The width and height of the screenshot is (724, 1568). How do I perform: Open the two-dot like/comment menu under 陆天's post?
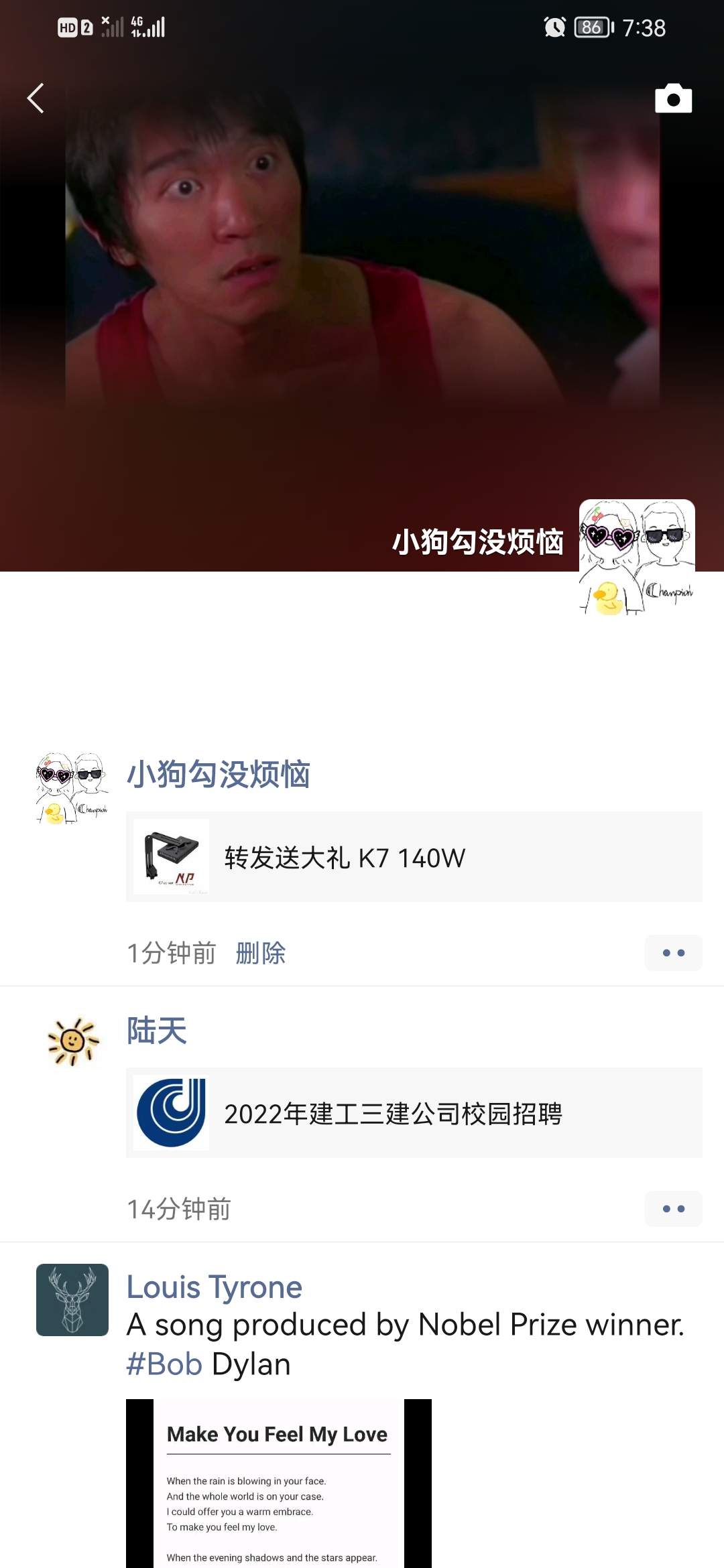tap(673, 1209)
